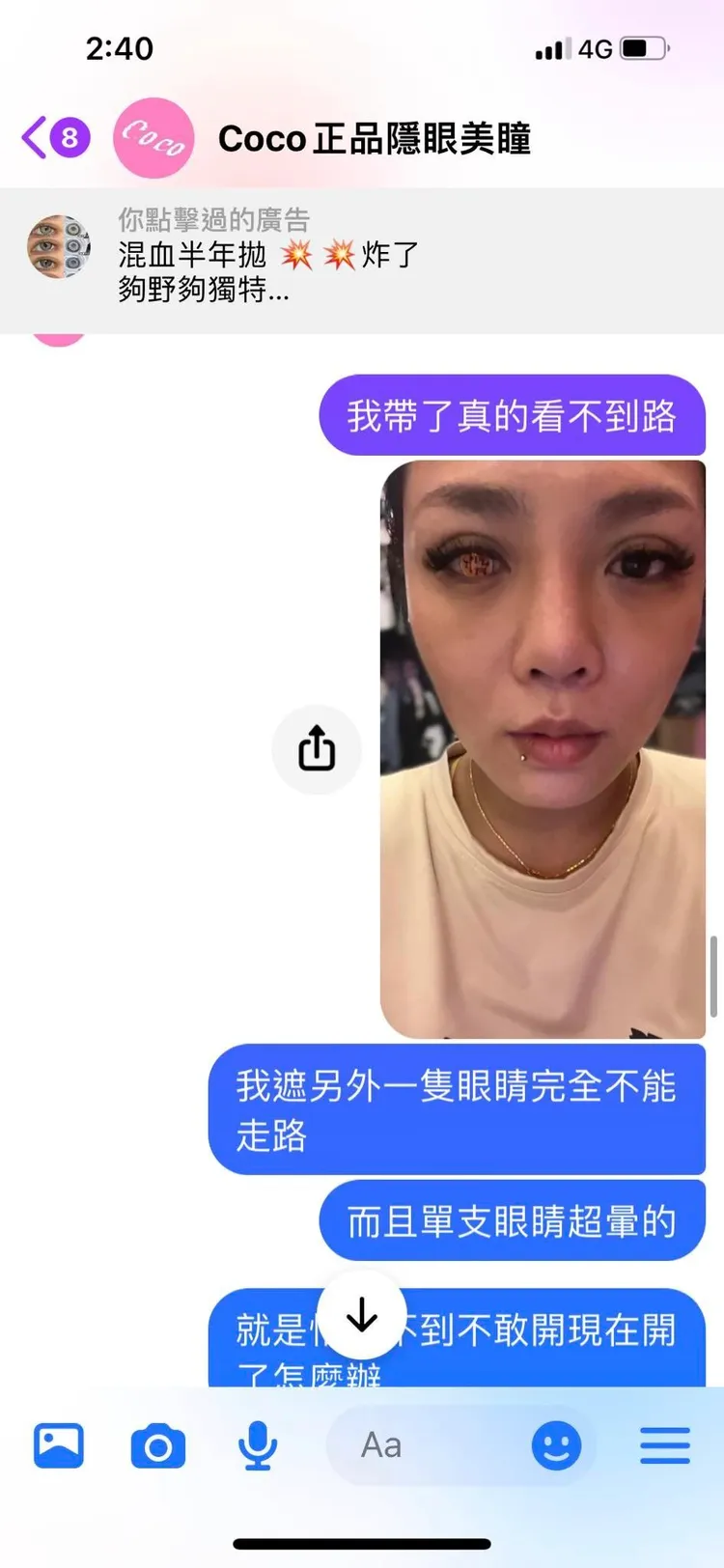Open Coco 正品隱眼美瞳 profile details
The image size is (724, 1568).
374,139
